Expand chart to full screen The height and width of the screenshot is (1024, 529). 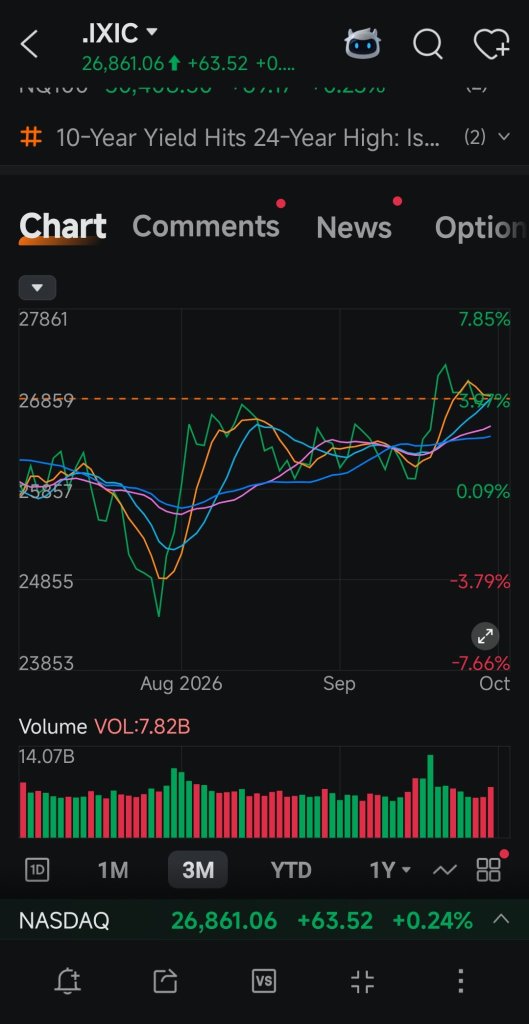[x=485, y=635]
